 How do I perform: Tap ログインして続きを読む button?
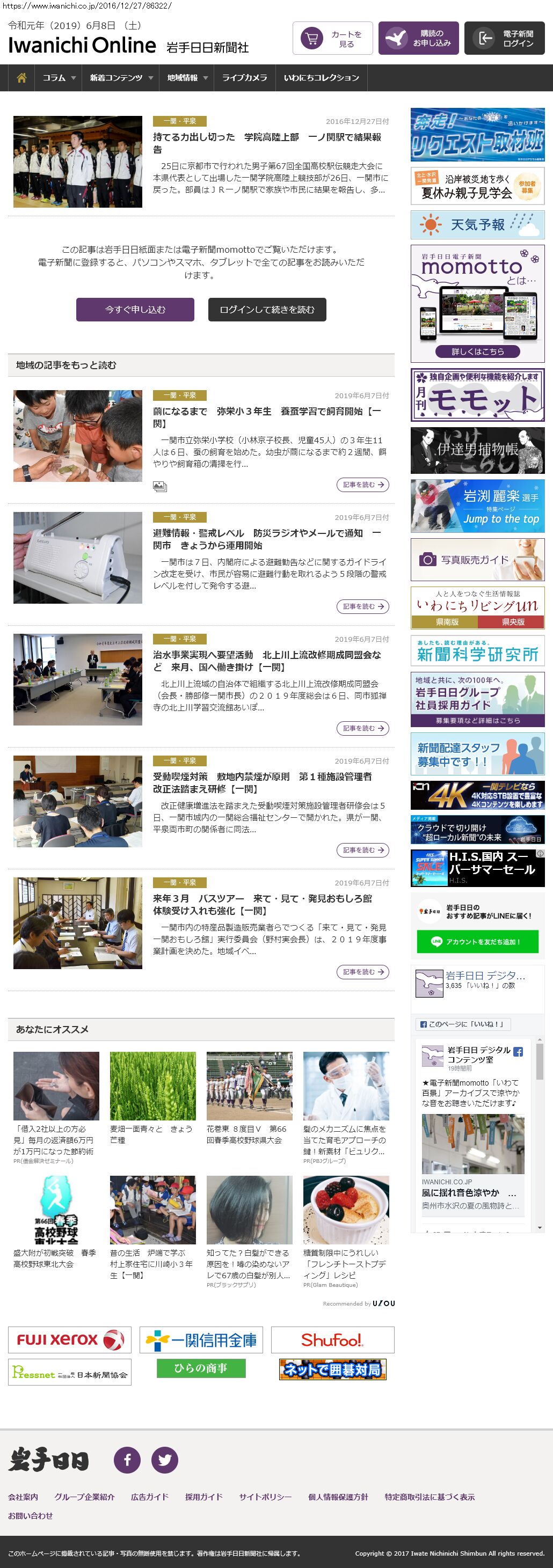pyautogui.click(x=267, y=309)
